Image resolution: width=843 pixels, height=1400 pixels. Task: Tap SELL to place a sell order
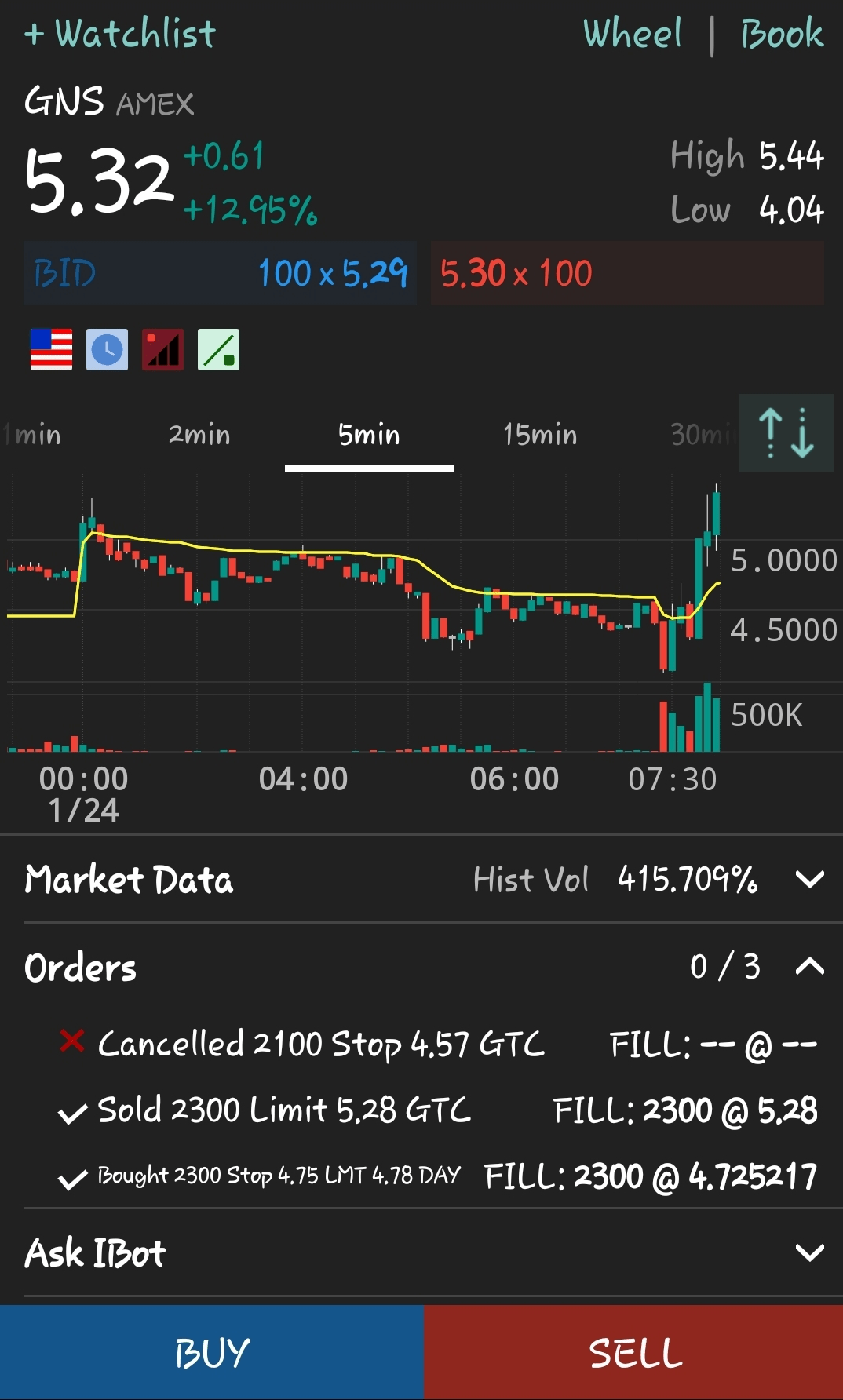click(634, 1352)
